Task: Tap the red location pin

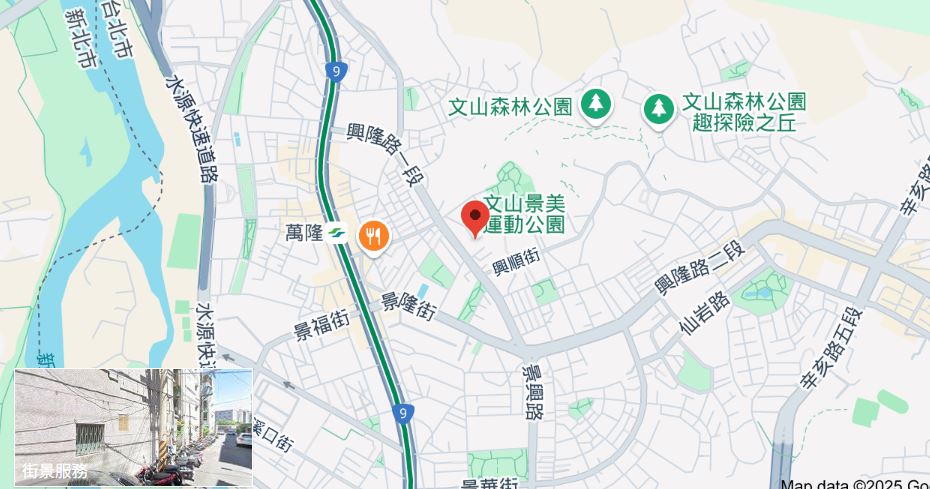Action: [x=474, y=217]
